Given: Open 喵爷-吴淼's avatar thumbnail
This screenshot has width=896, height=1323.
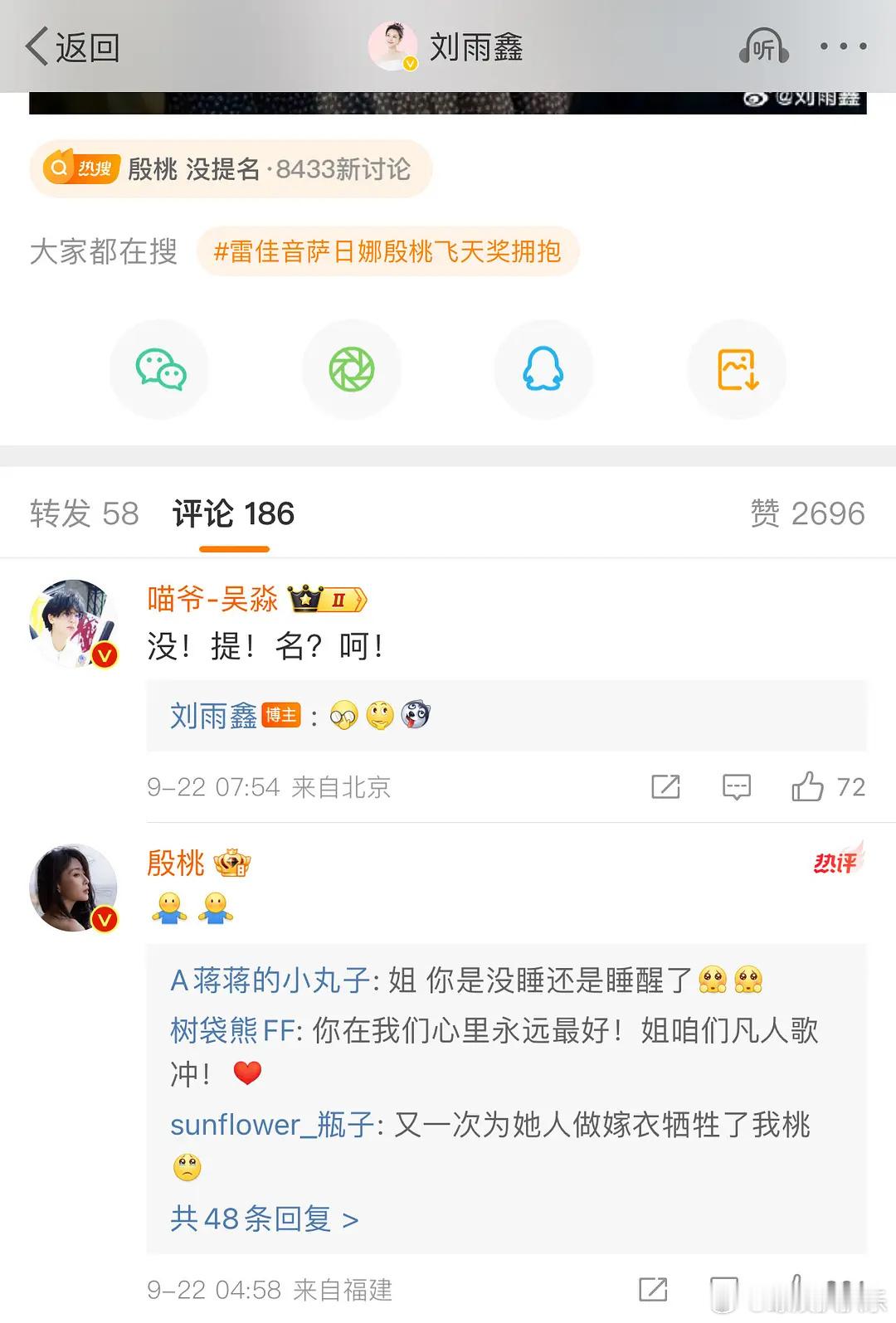Looking at the screenshot, I should tap(73, 624).
